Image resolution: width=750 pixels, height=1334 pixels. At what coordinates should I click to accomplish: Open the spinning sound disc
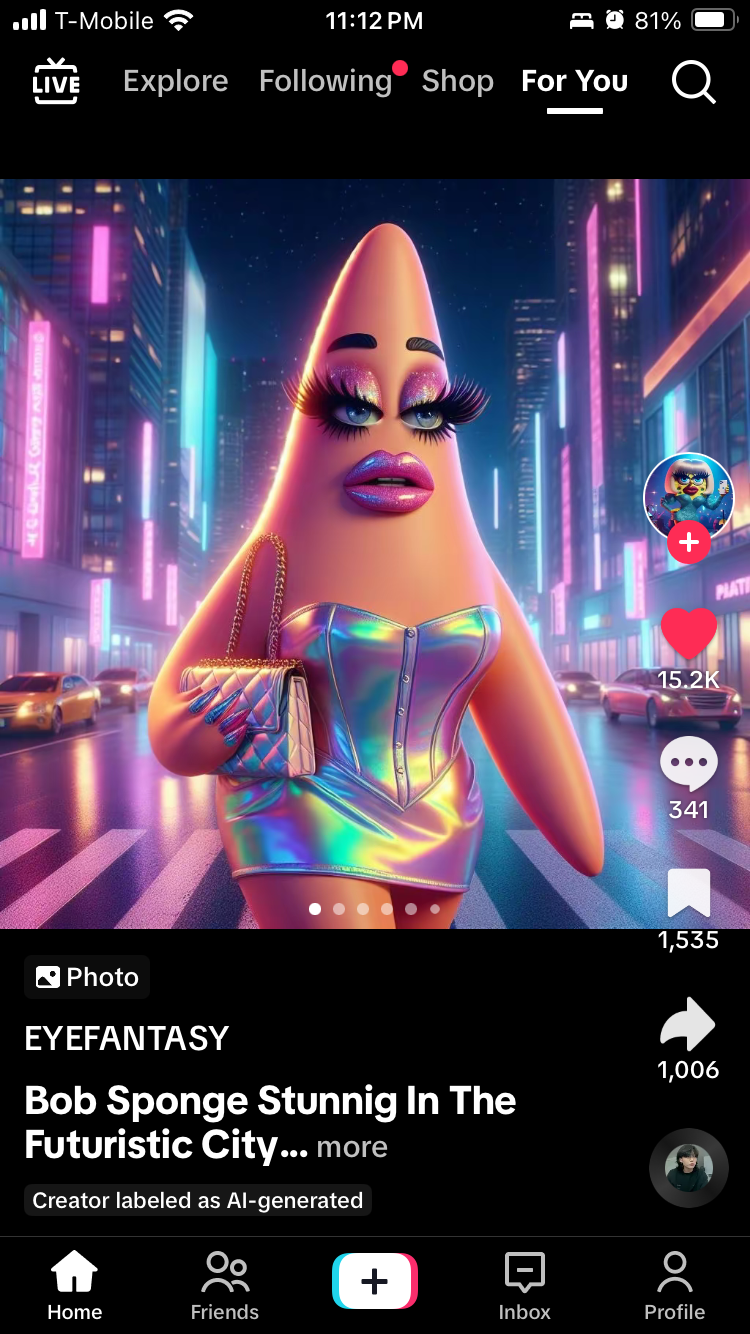(689, 1168)
